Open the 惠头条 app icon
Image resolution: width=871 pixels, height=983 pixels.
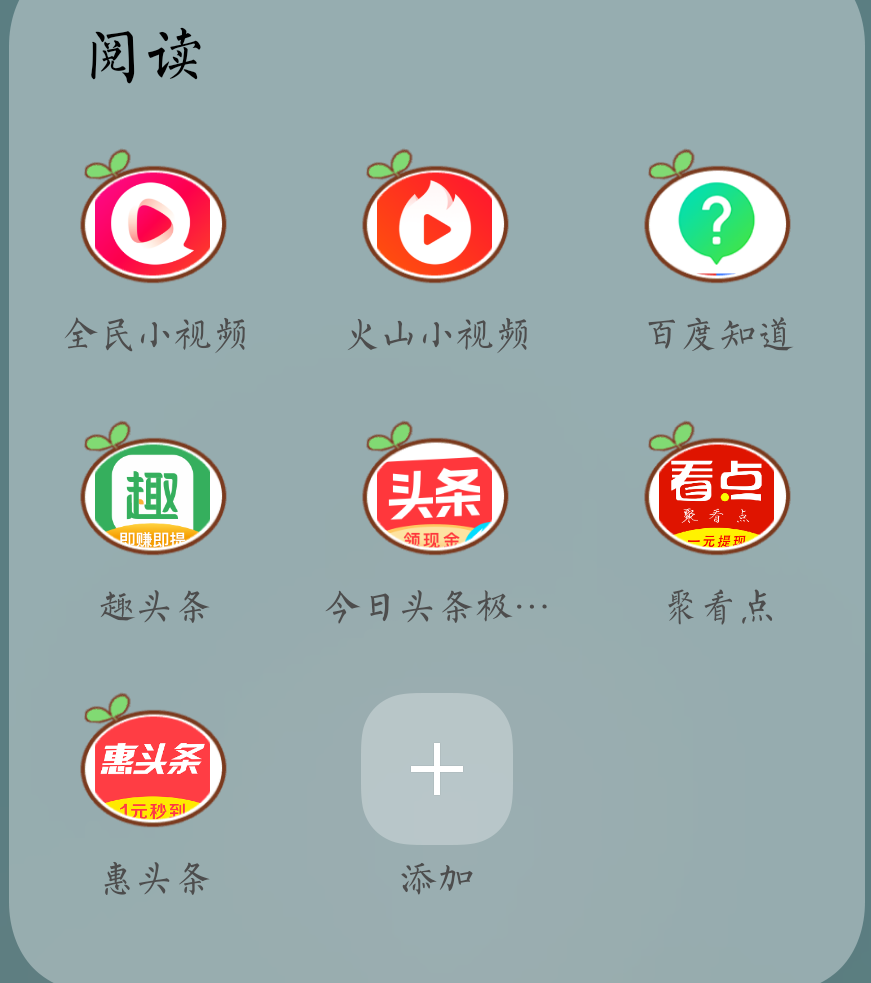point(154,768)
